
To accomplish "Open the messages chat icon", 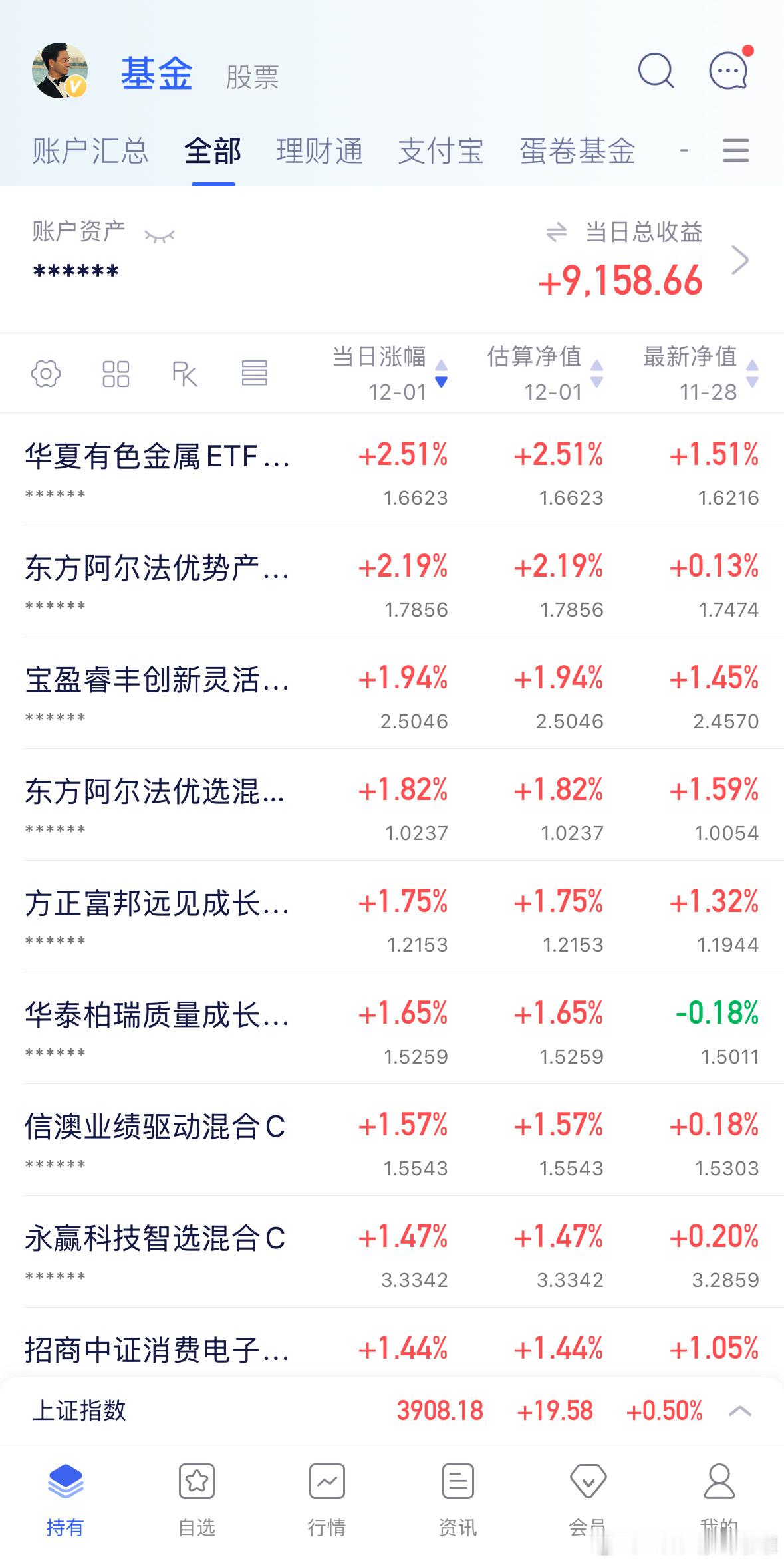I will (727, 73).
